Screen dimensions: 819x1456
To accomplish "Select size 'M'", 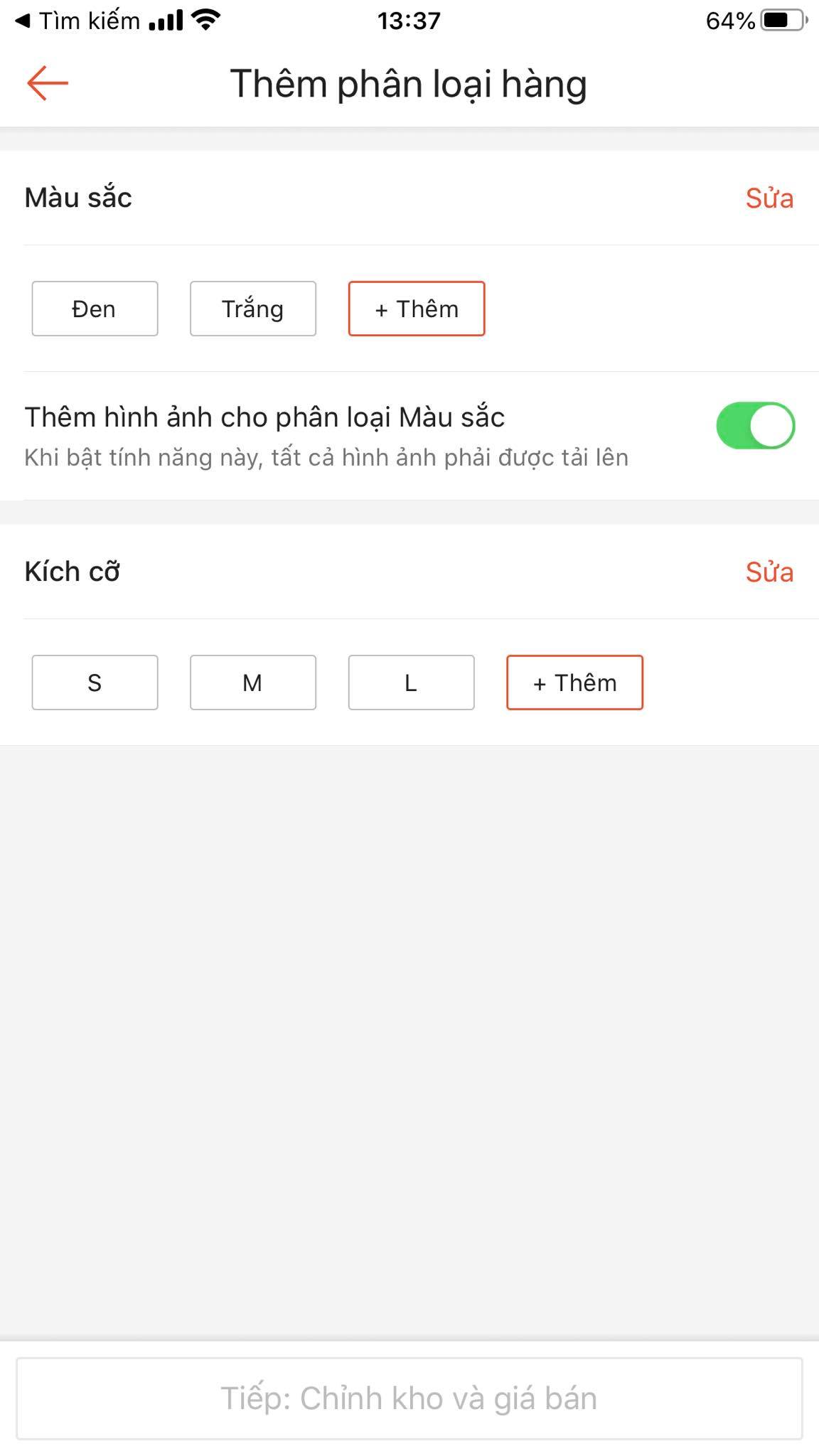I will pyautogui.click(x=252, y=682).
